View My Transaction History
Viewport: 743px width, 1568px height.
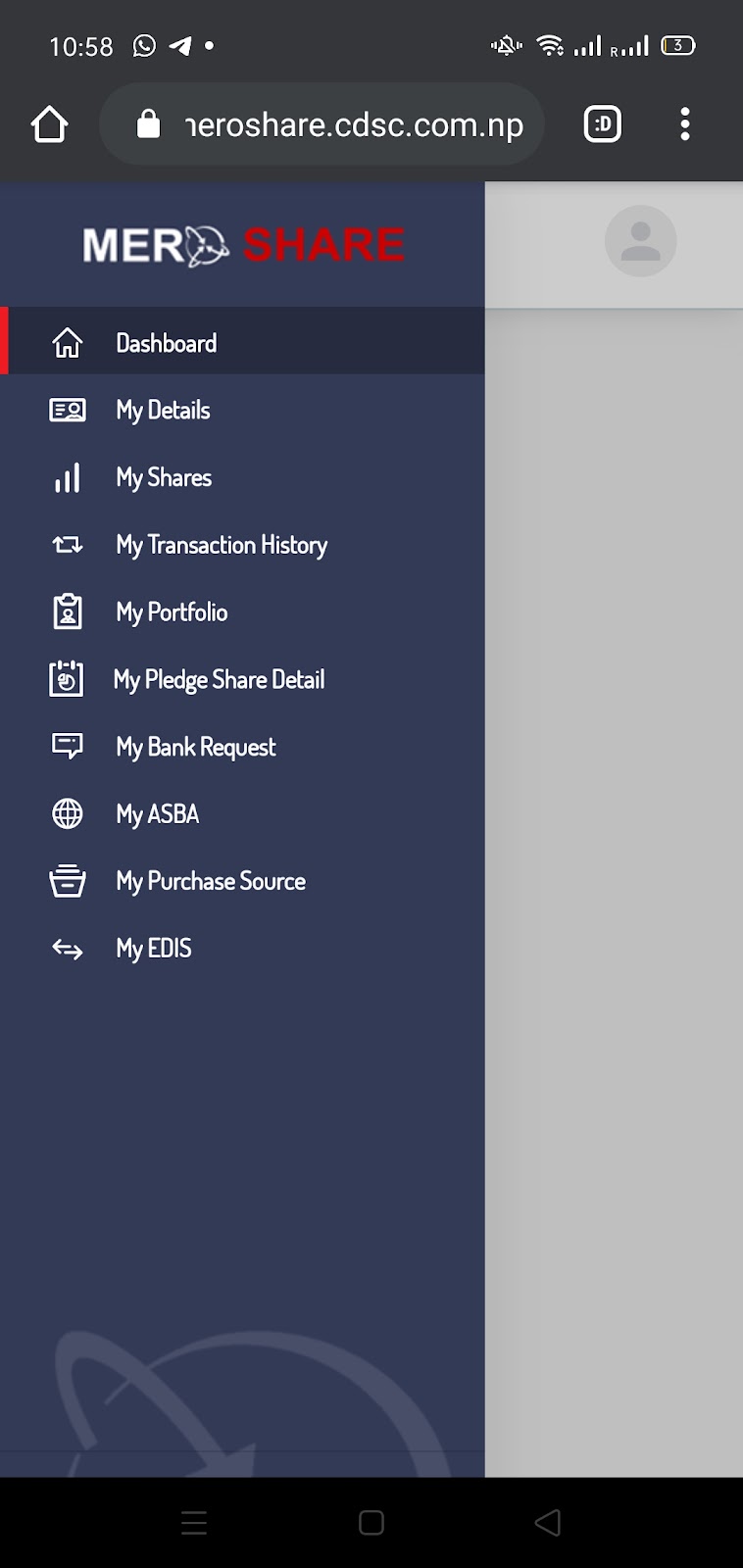[x=242, y=545]
